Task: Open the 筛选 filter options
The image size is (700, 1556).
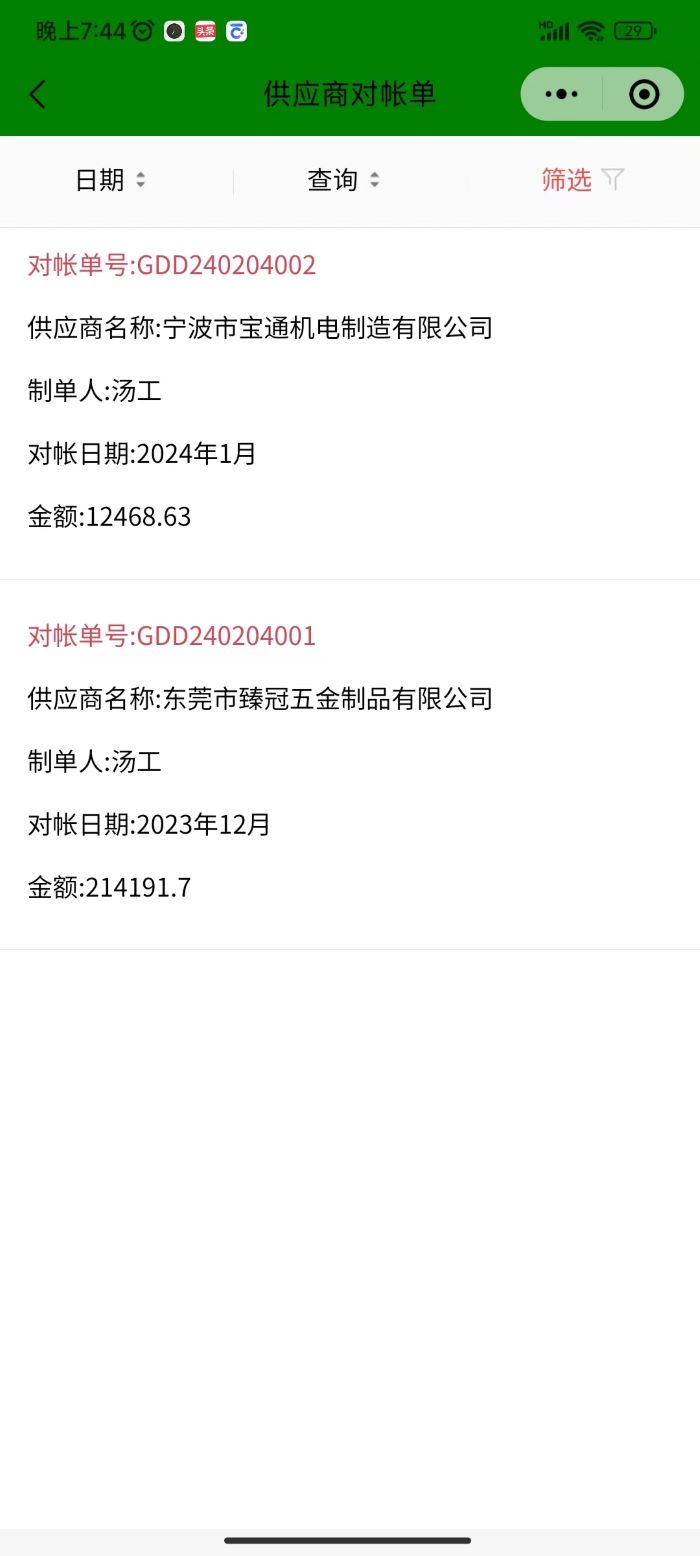Action: [582, 180]
